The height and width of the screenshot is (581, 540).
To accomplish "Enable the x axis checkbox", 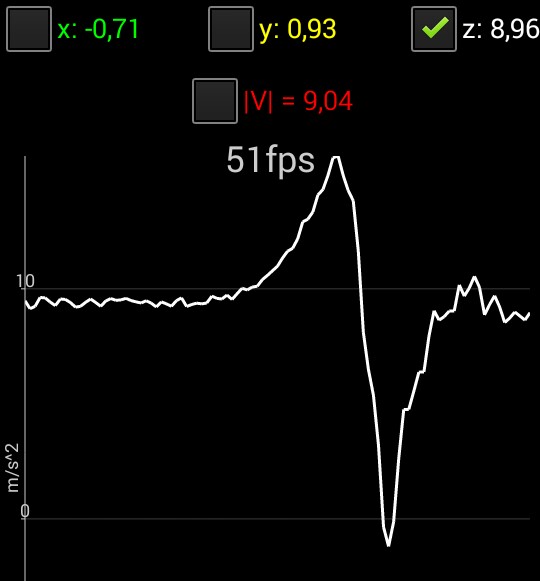I will click(29, 29).
